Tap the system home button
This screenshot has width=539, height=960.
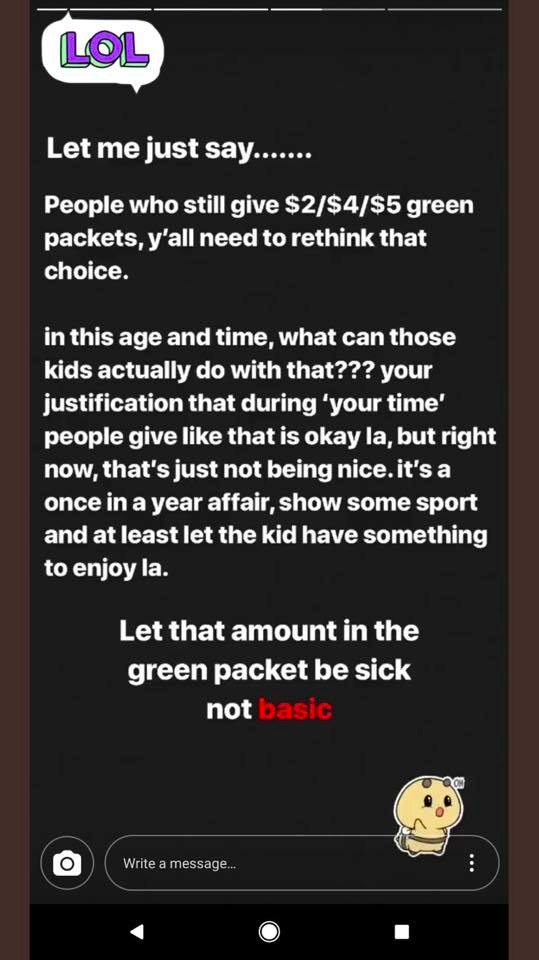270,931
